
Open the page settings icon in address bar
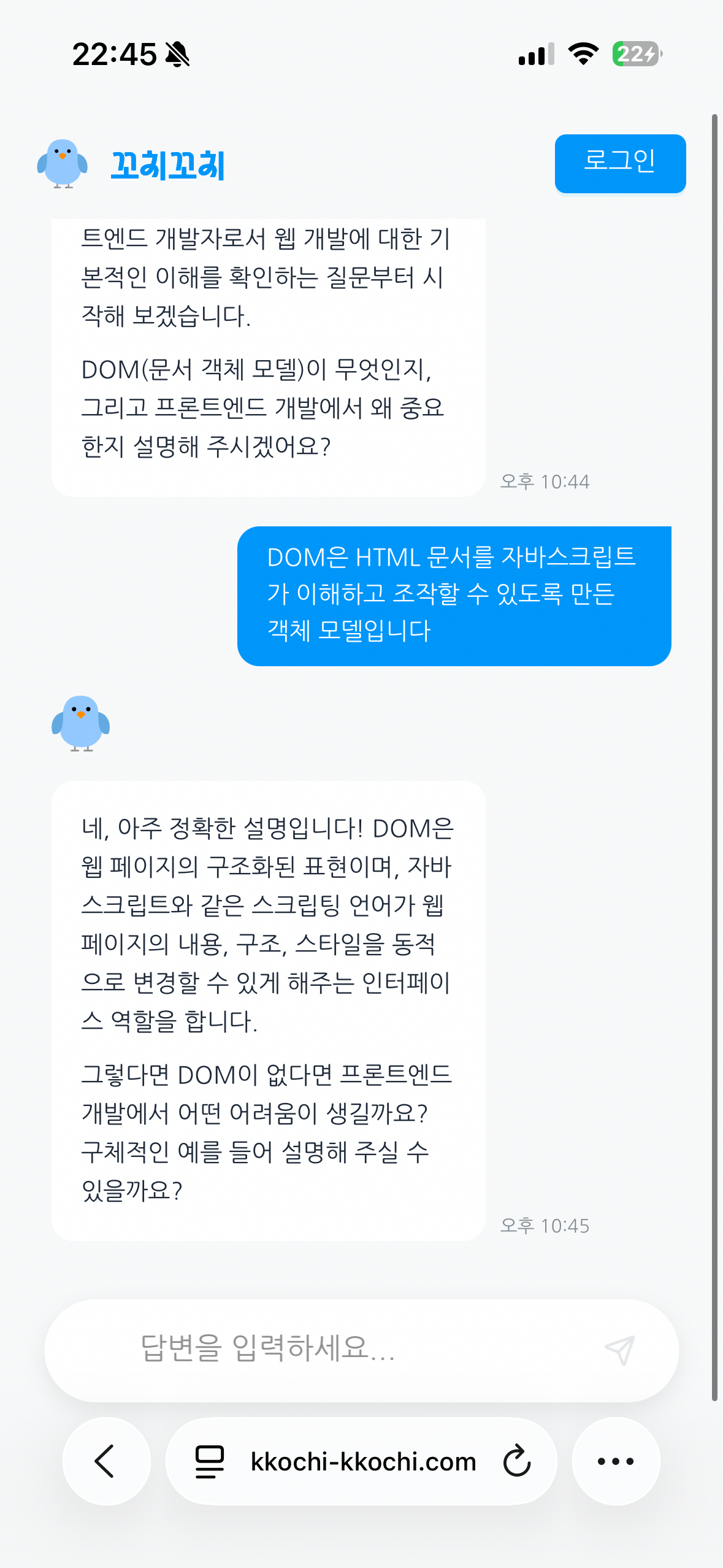[x=209, y=1461]
